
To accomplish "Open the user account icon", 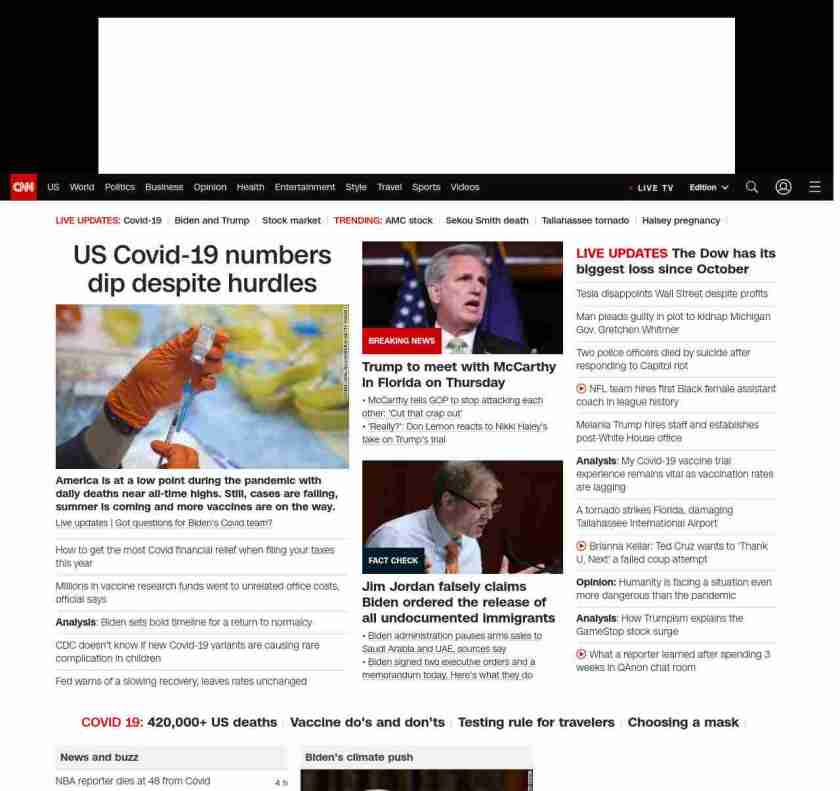I will tap(783, 187).
